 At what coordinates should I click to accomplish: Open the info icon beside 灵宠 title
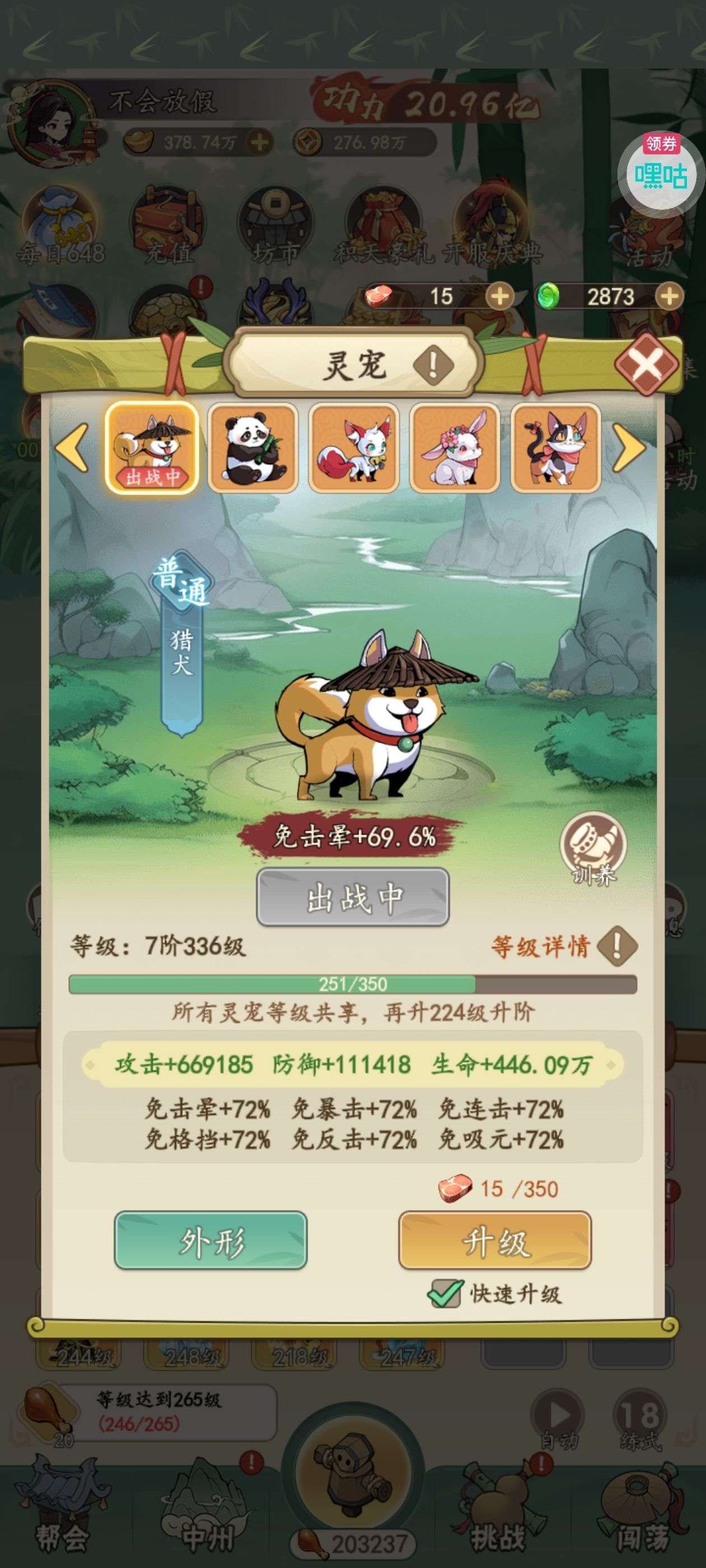point(433,365)
